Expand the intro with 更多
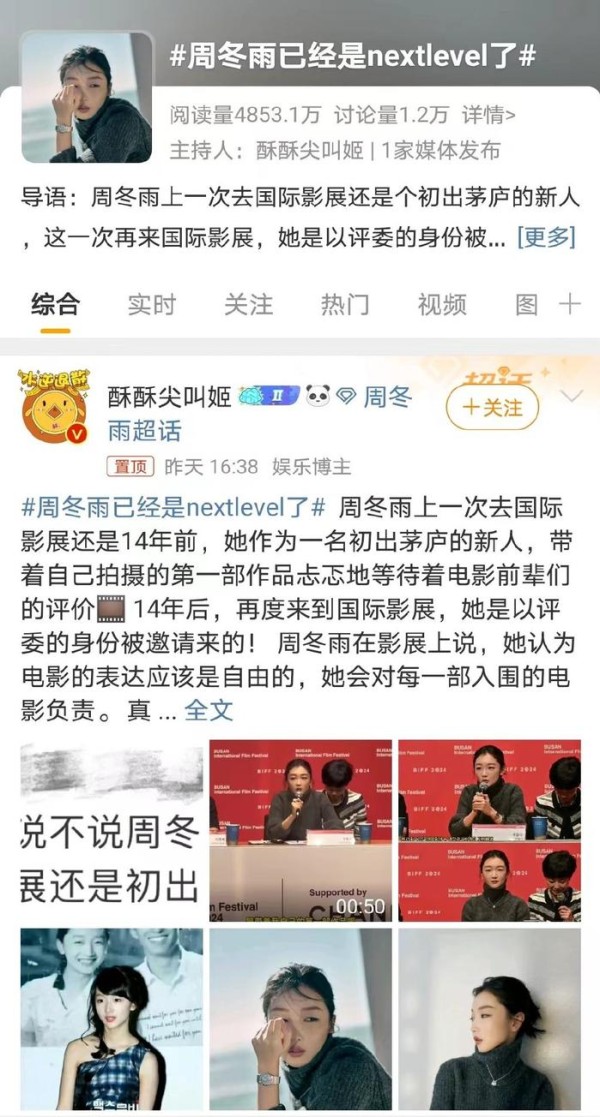 point(546,238)
